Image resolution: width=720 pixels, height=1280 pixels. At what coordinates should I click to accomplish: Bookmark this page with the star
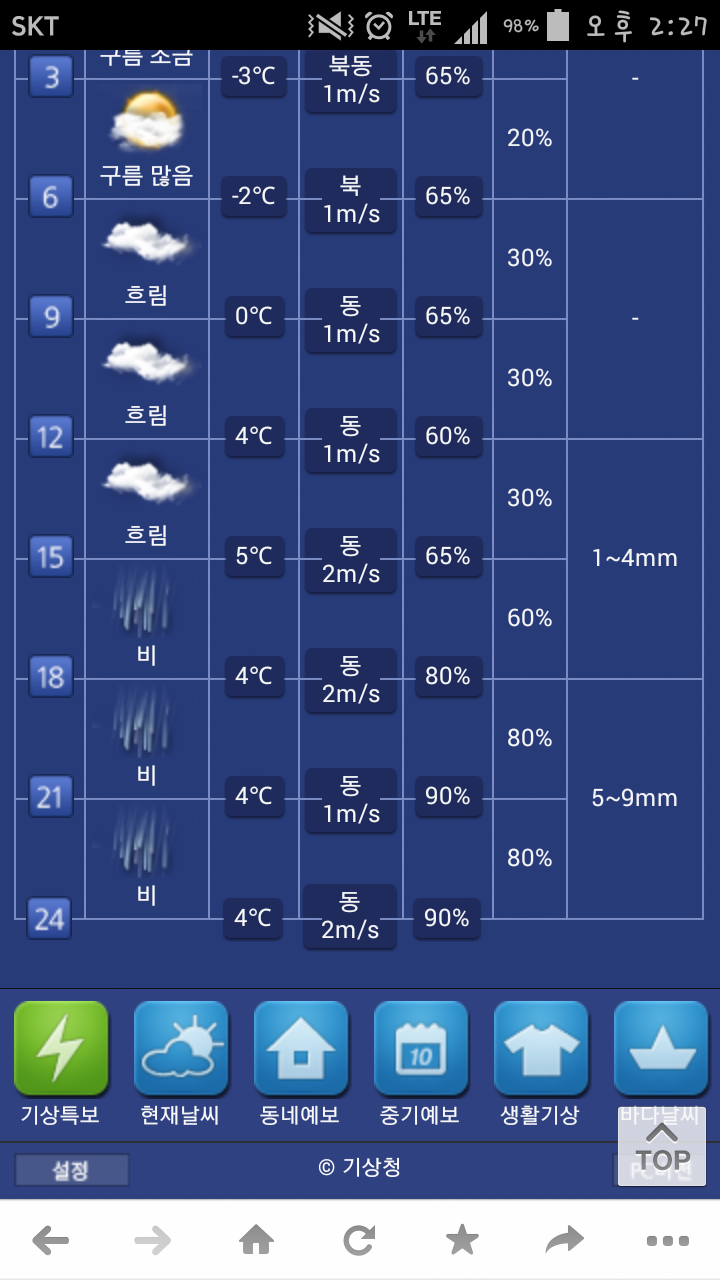click(x=462, y=1241)
